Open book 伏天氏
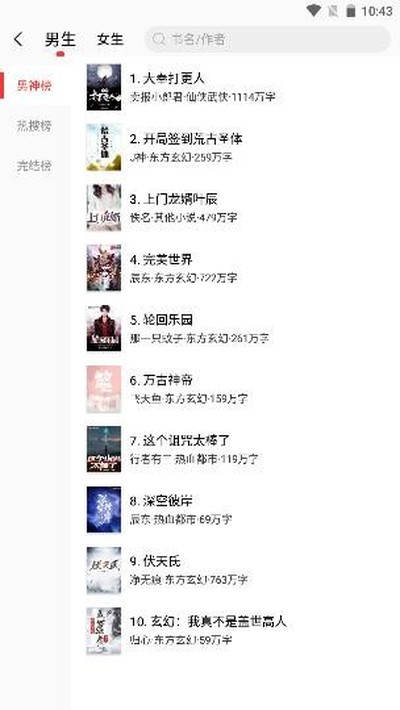 tap(236, 570)
